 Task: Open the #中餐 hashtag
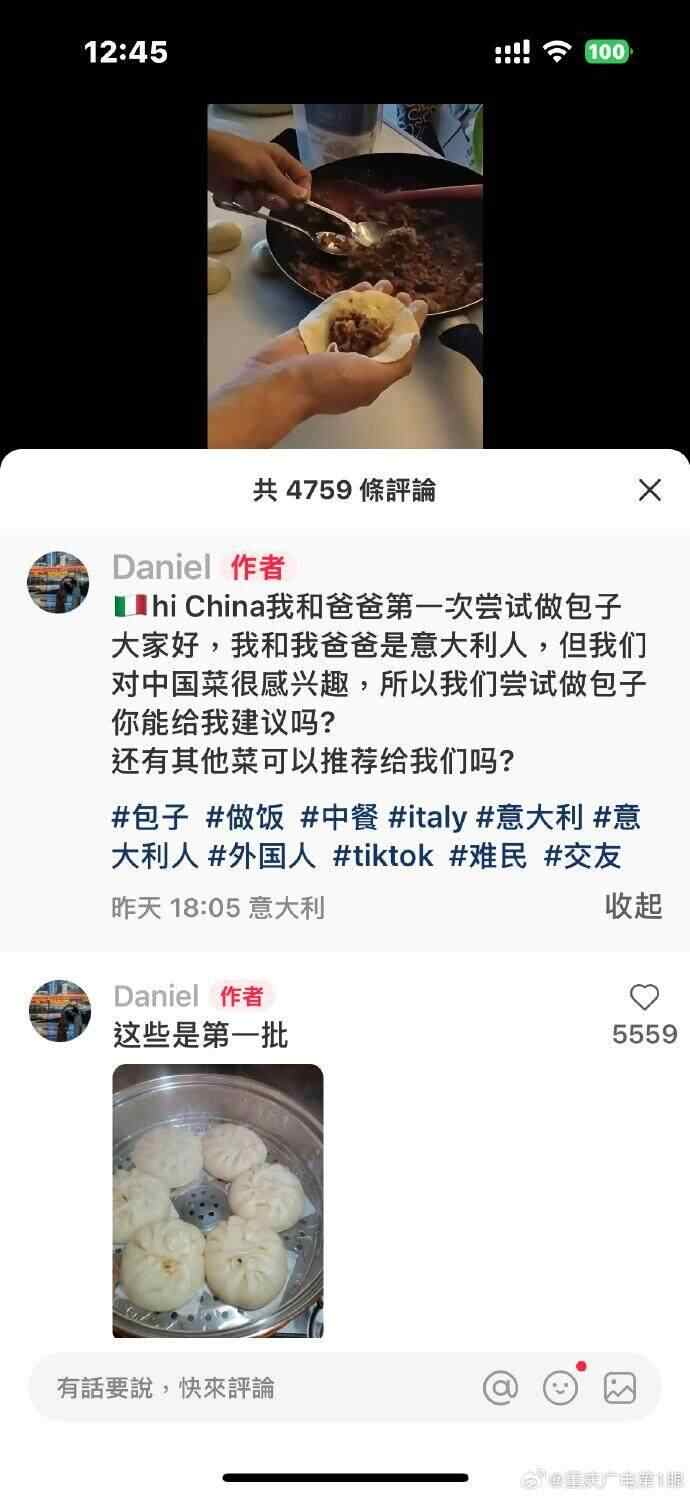[340, 817]
